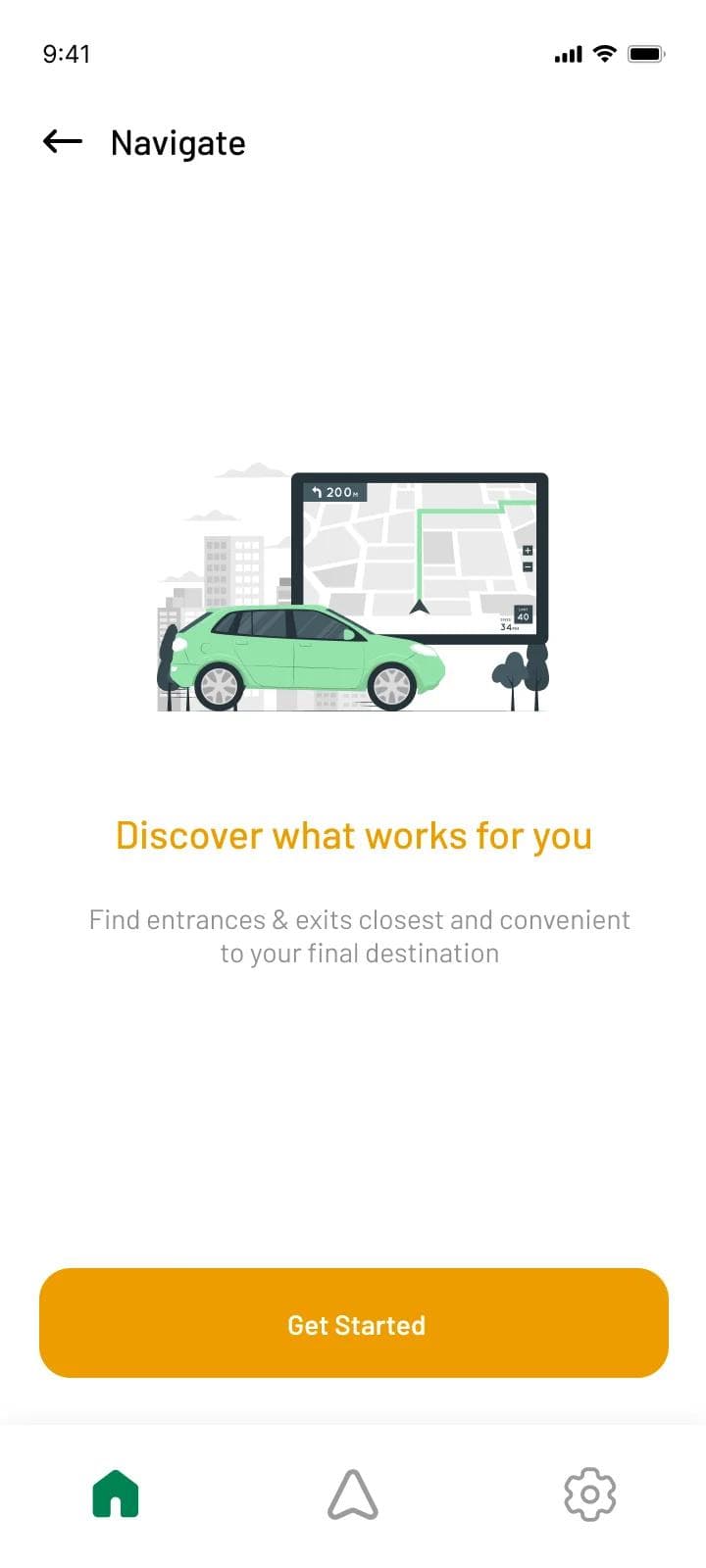Select the Navigate arrow icon in bottom bar
706x1568 pixels.
pos(355,1494)
